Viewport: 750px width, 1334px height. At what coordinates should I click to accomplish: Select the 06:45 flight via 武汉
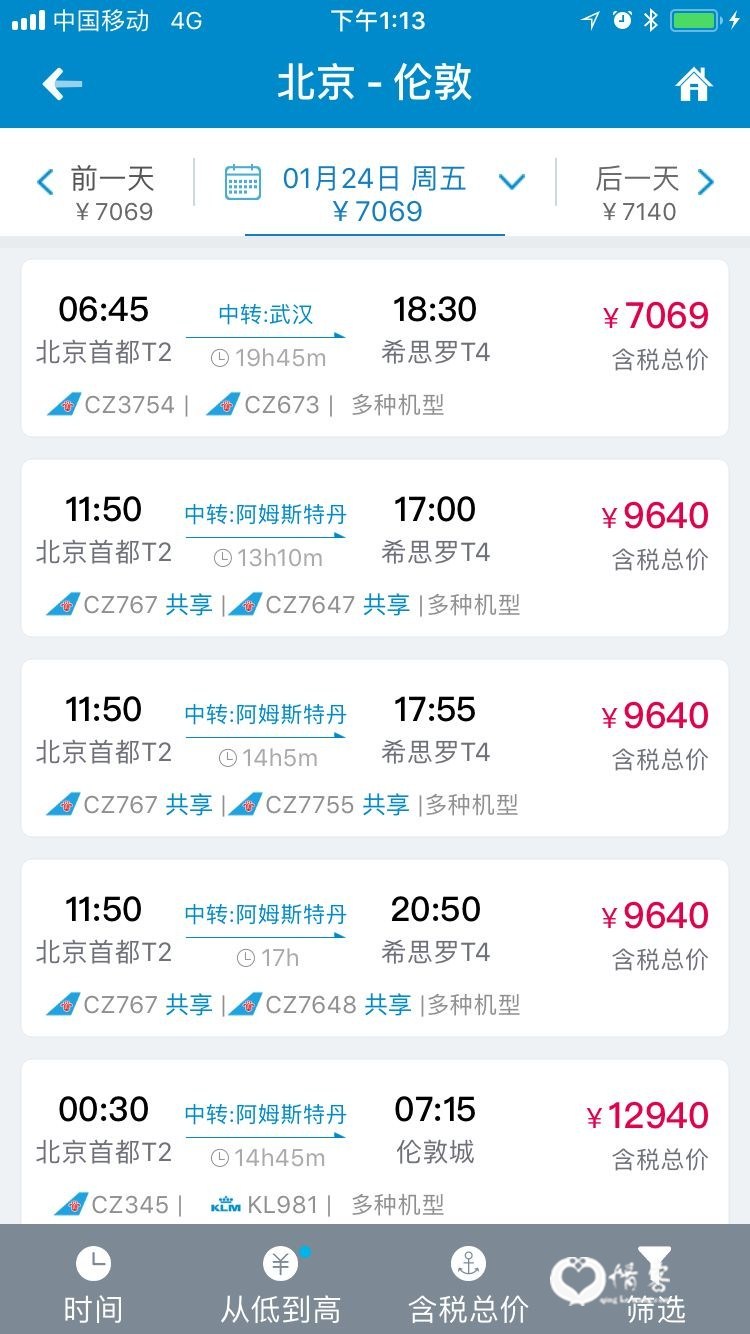pos(375,347)
